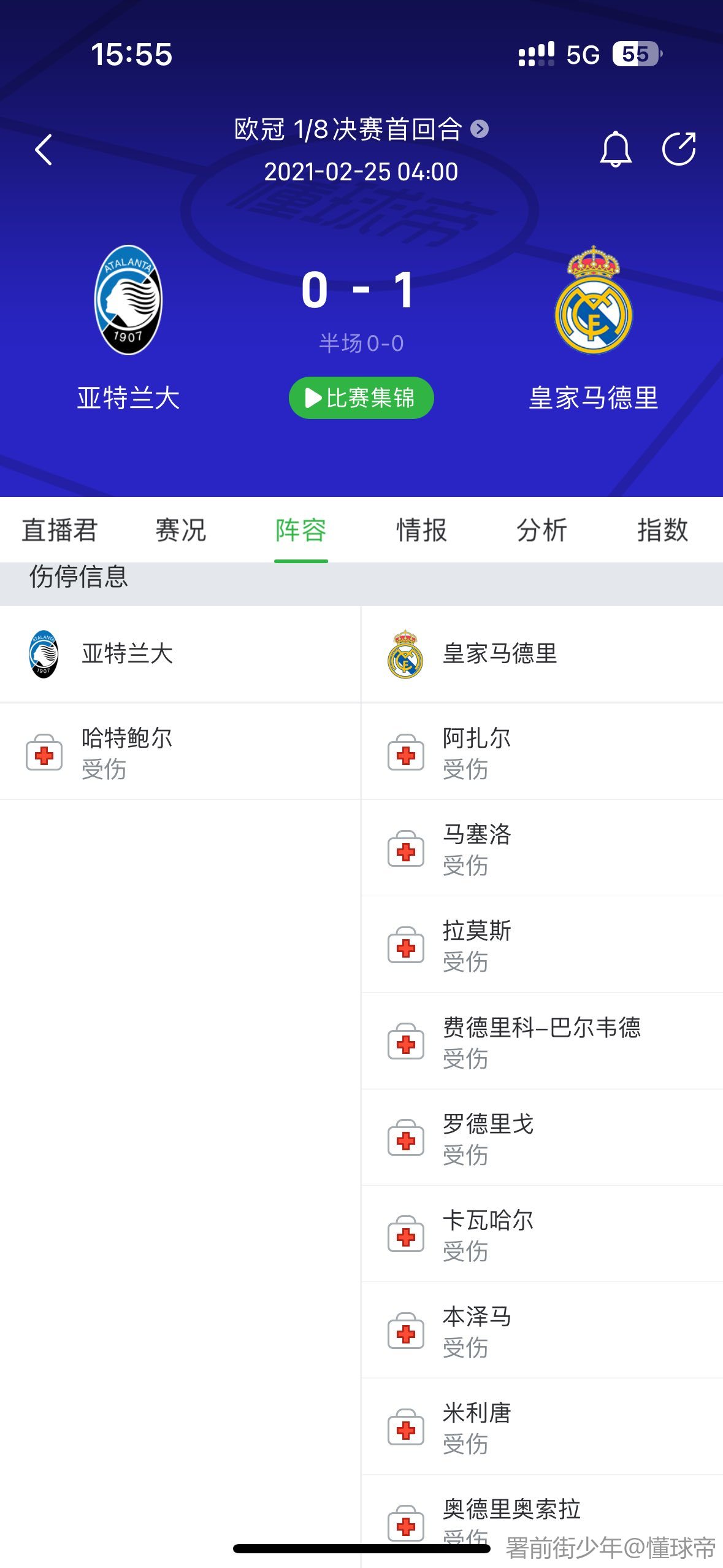Share this match page
Screen dimensions: 723x1568
pos(679,149)
